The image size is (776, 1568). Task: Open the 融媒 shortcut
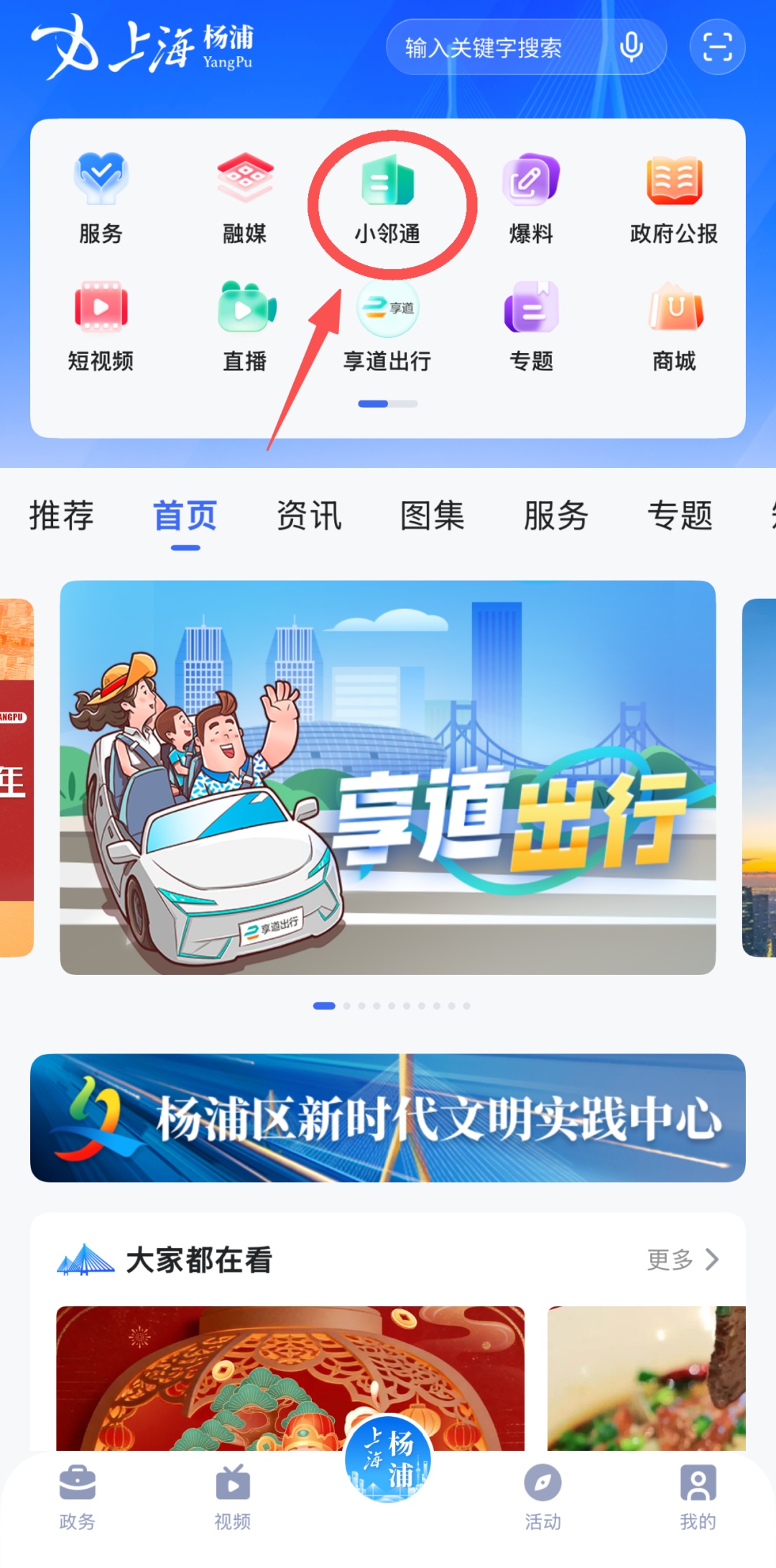[x=244, y=198]
